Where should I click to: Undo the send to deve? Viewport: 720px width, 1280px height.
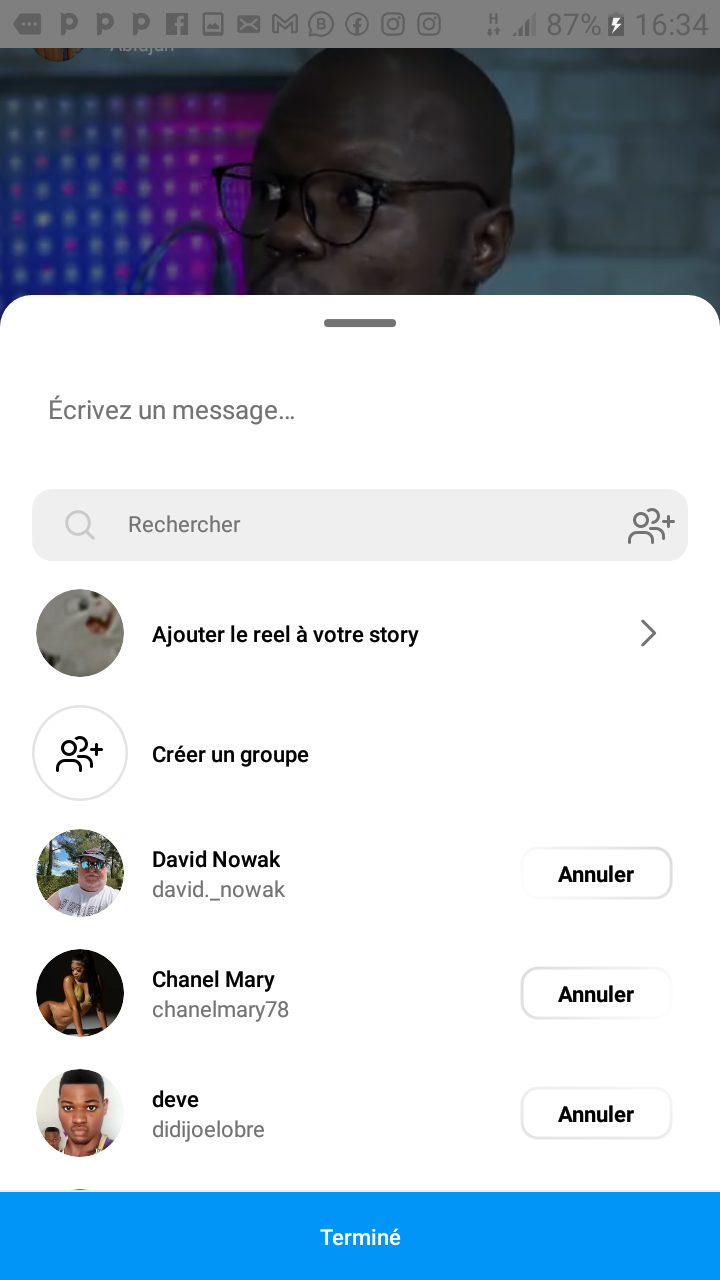point(596,1114)
